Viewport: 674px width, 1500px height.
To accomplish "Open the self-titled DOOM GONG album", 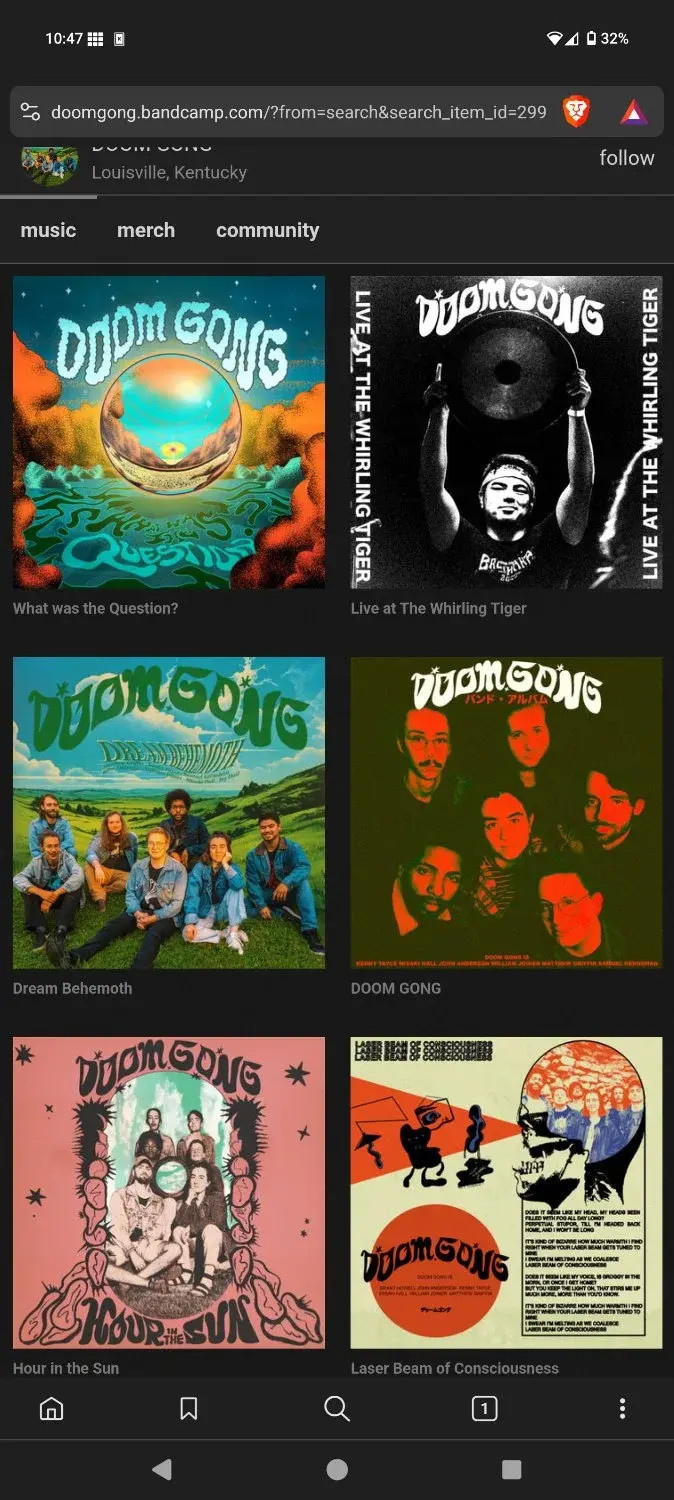I will [x=506, y=812].
